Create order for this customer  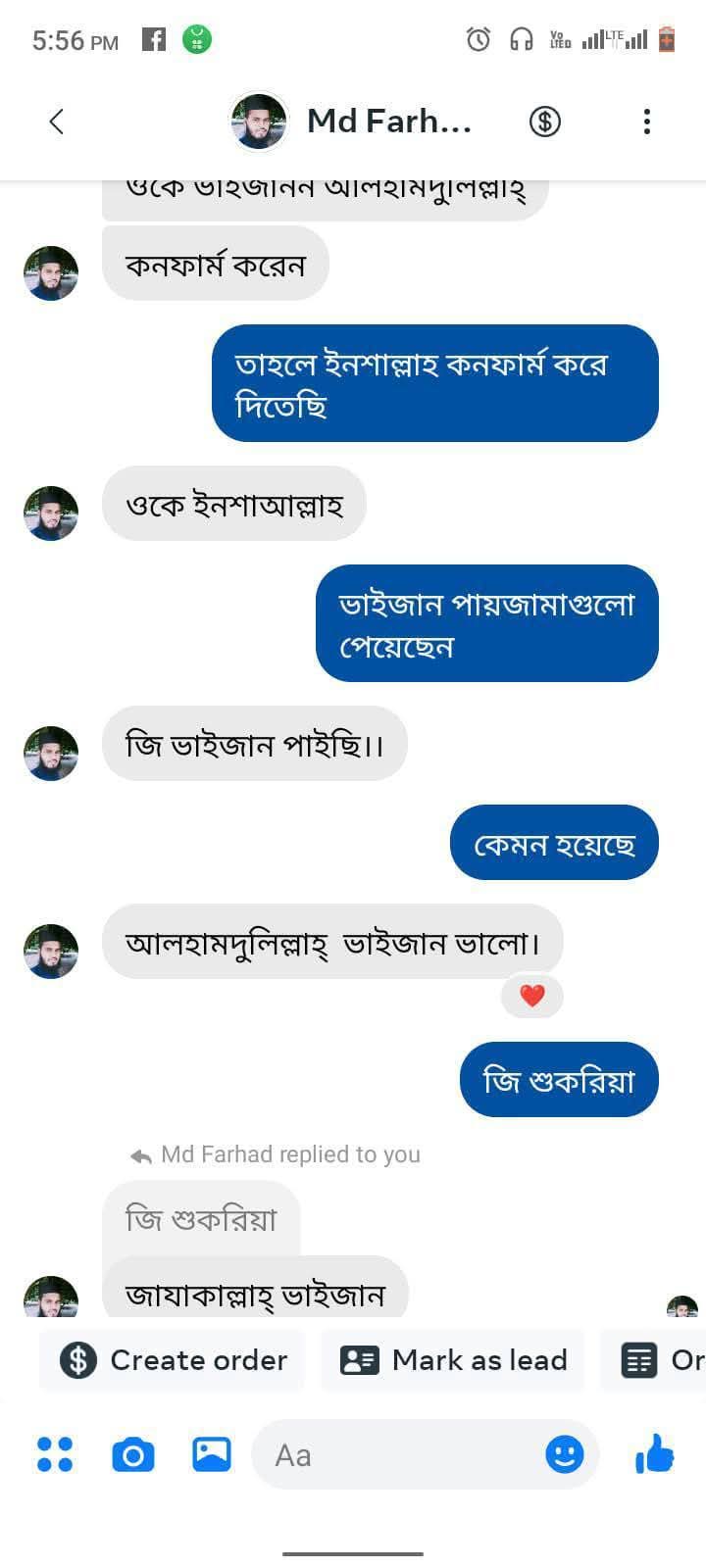pos(174,1360)
